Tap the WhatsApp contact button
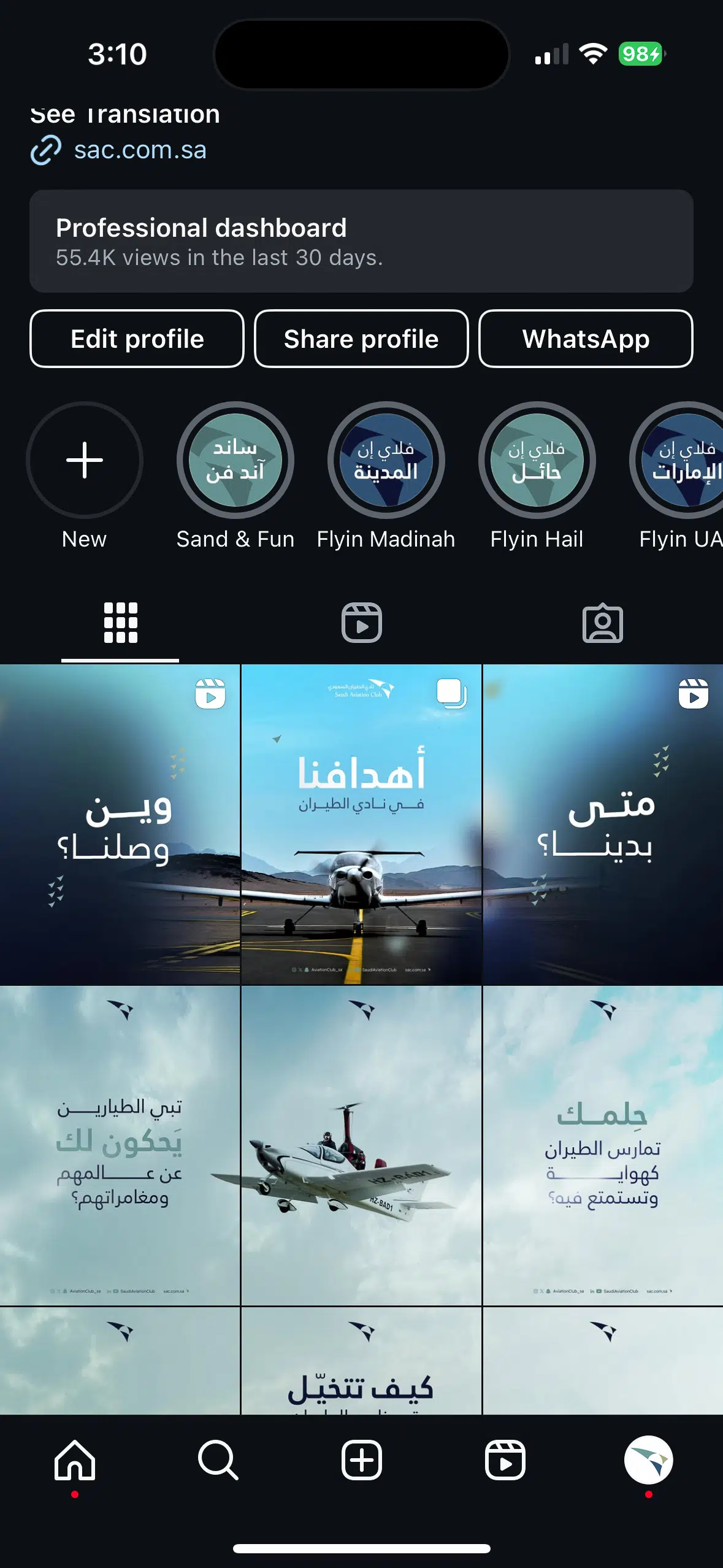This screenshot has width=723, height=1568. 586,339
